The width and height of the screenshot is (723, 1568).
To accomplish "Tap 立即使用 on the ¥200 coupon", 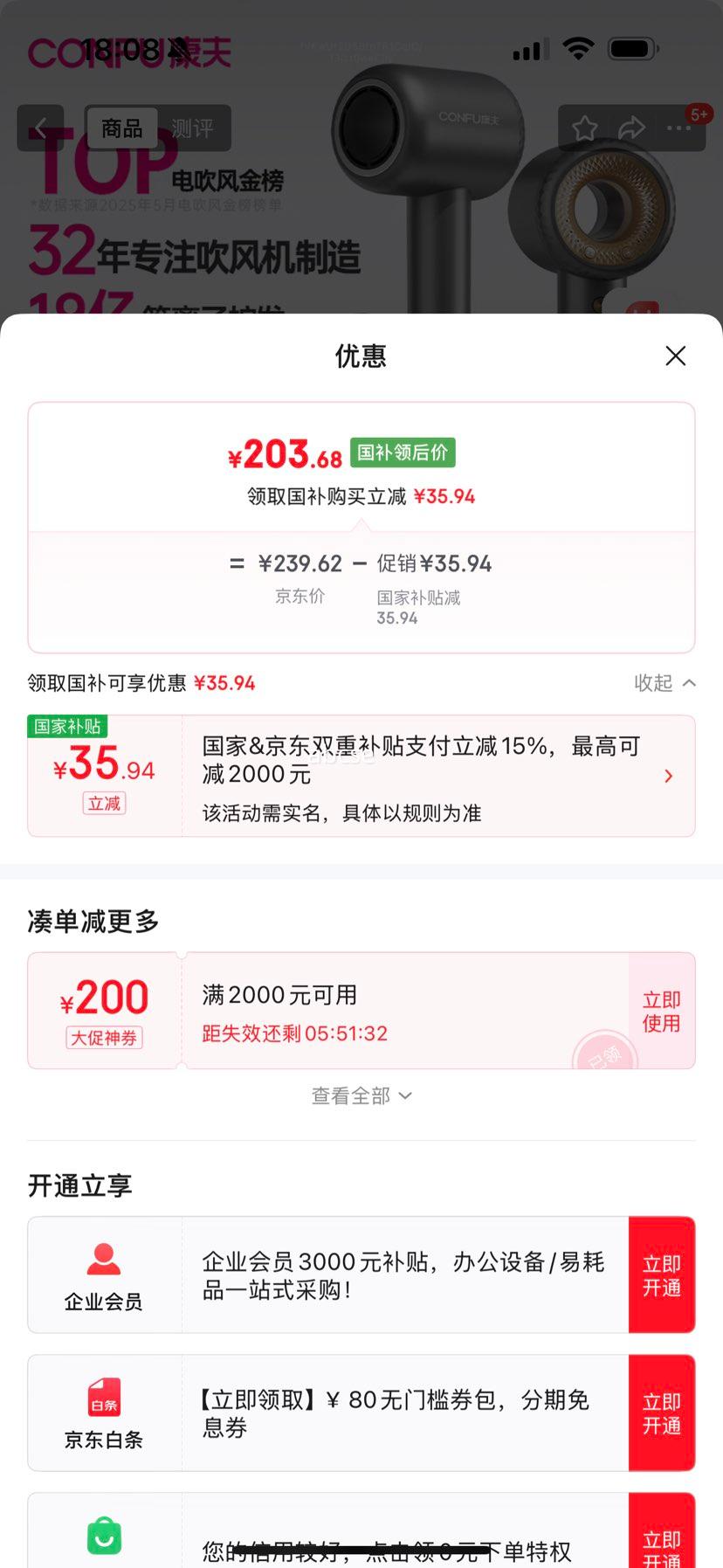I will click(x=661, y=1011).
